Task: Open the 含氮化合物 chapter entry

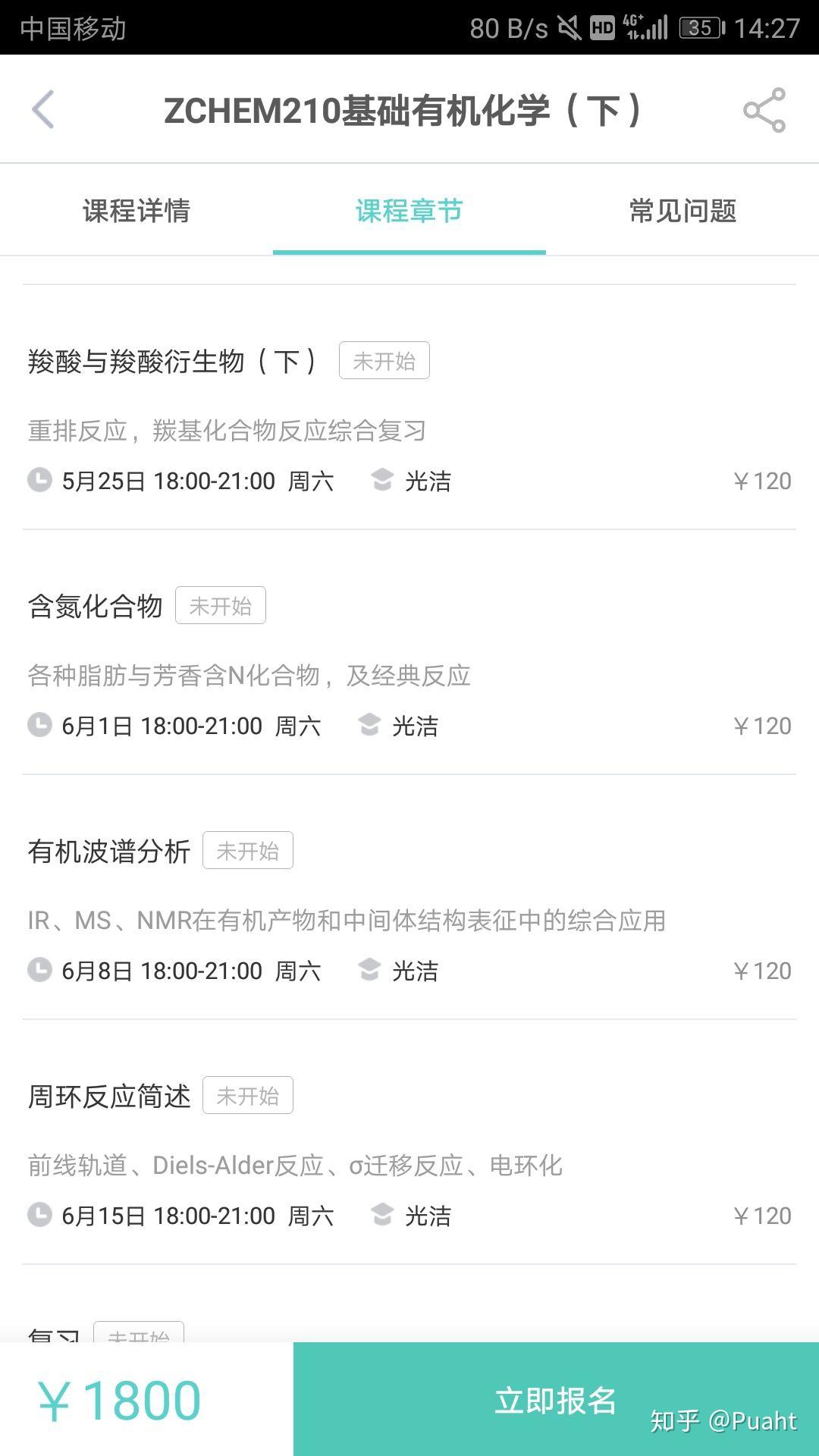Action: pos(94,604)
